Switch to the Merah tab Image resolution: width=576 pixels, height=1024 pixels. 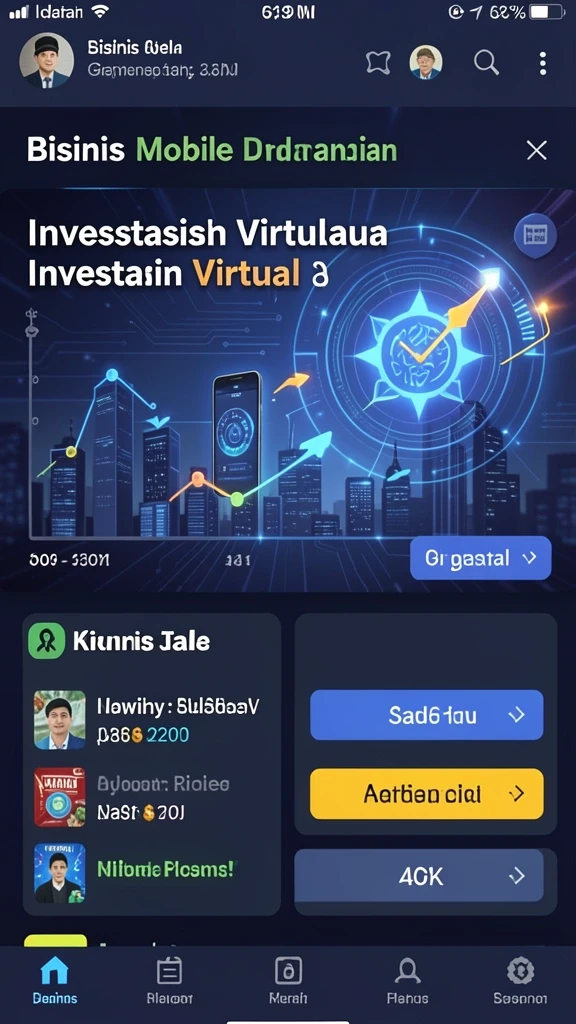tap(288, 980)
